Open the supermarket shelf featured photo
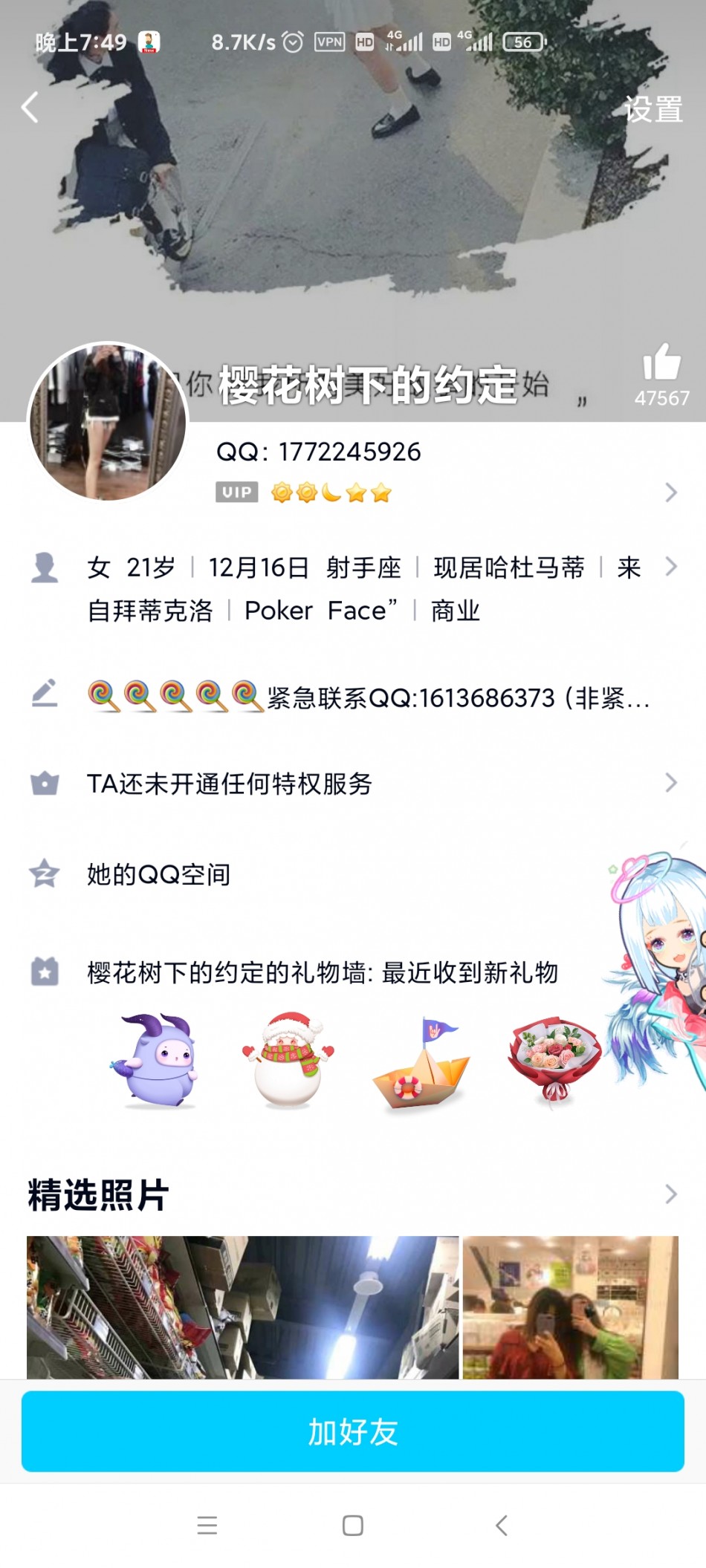The image size is (706, 1568). (242, 1307)
